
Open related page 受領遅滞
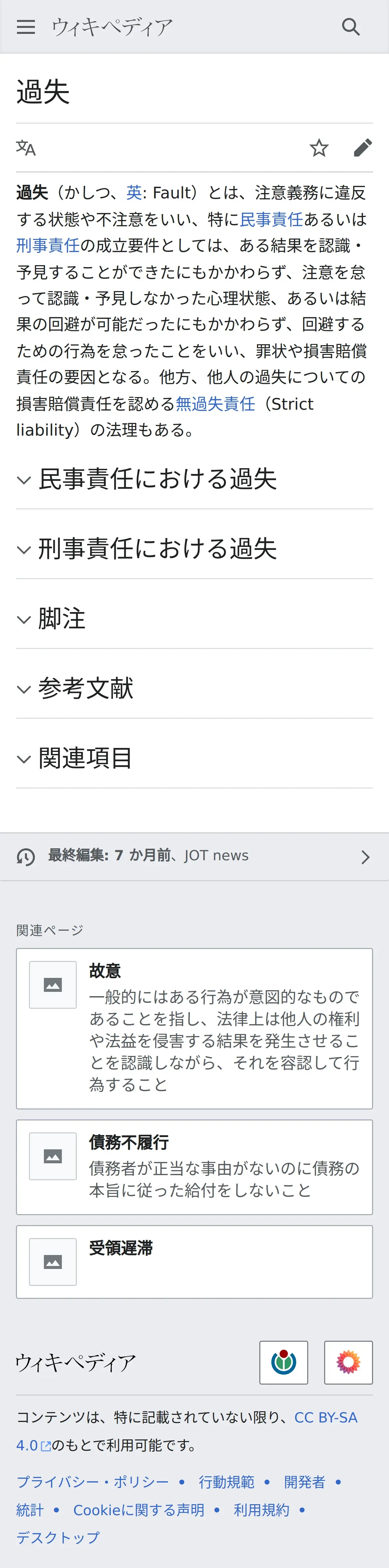[194, 1261]
